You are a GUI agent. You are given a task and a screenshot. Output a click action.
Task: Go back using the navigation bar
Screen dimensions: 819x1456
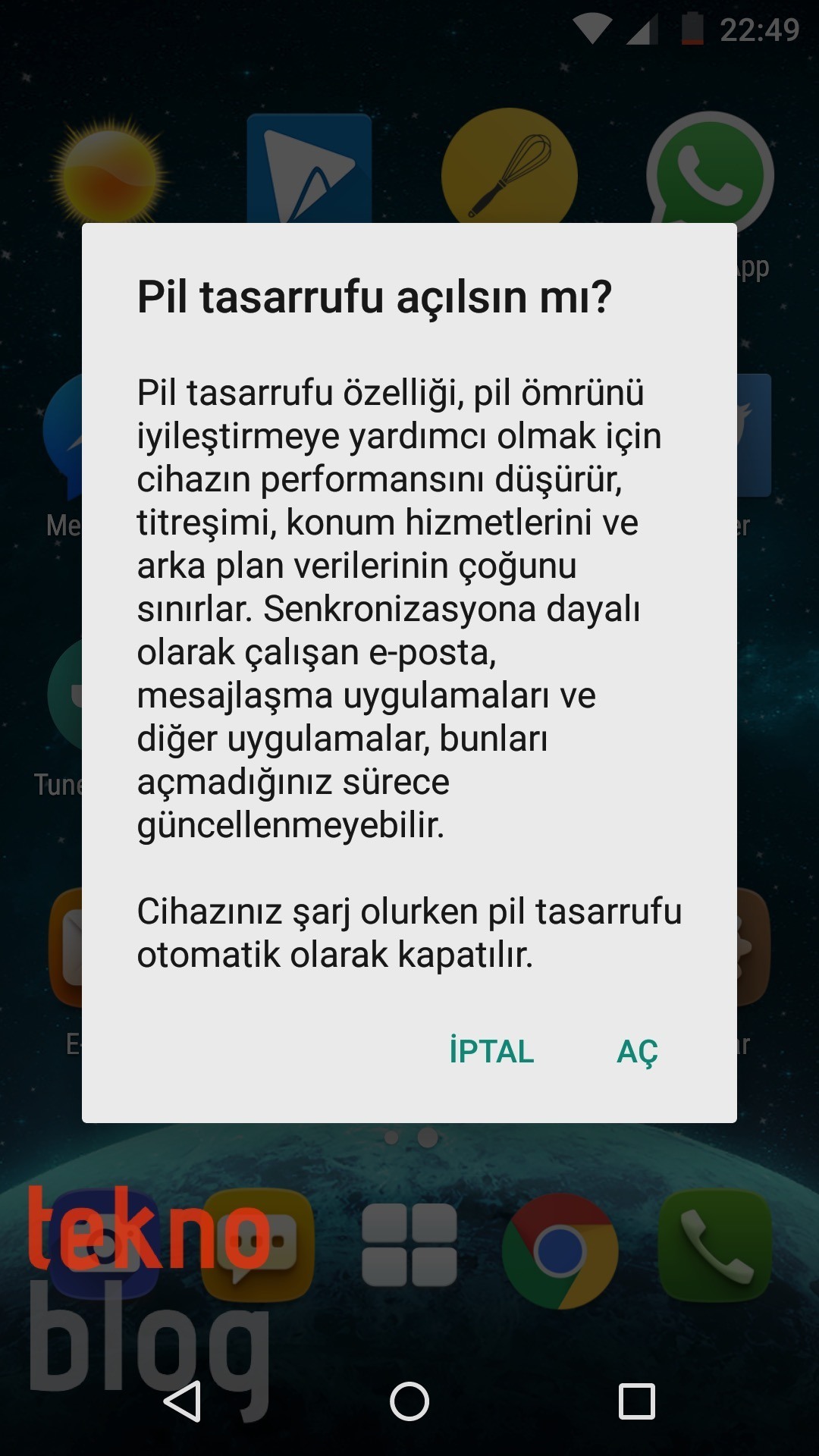(183, 1401)
